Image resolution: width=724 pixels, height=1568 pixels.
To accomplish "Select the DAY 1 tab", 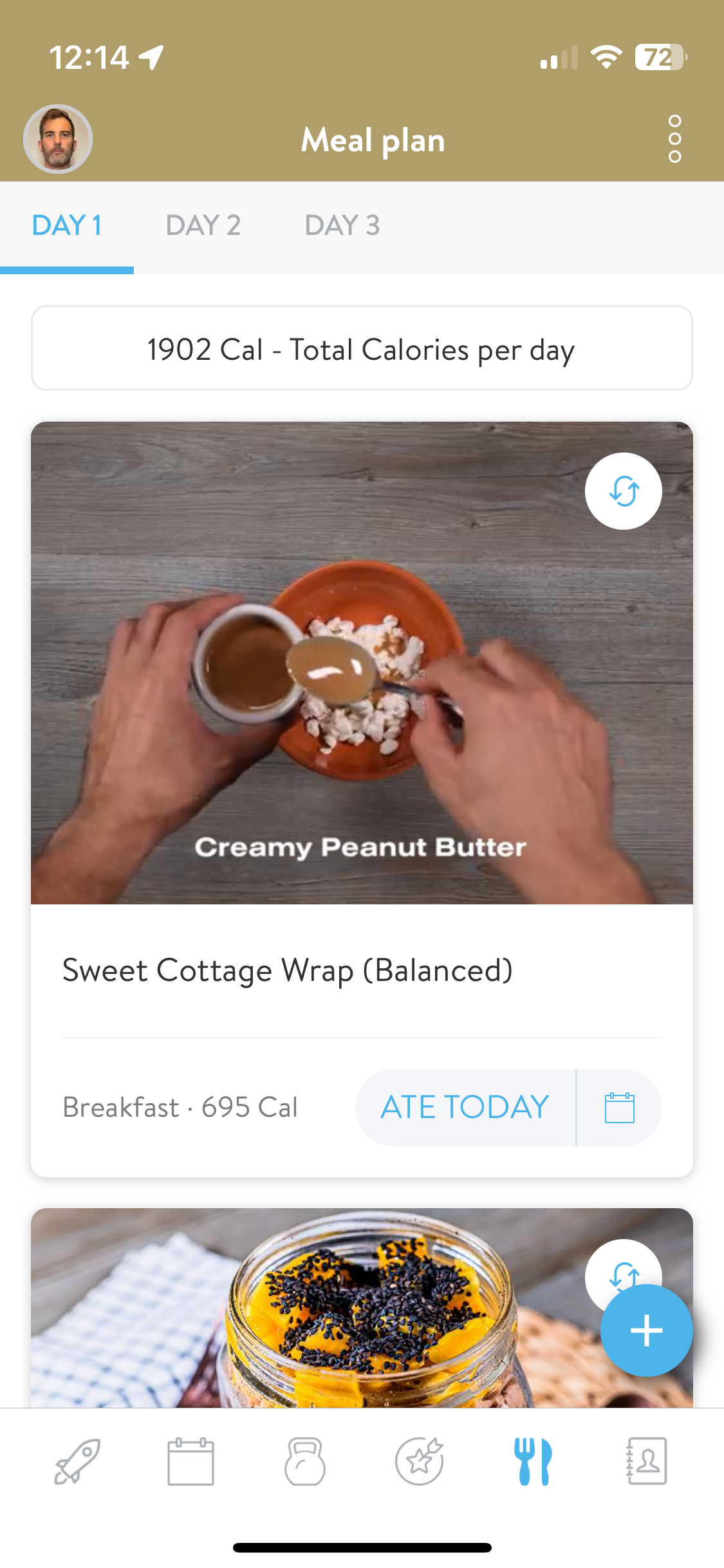I will pos(67,226).
